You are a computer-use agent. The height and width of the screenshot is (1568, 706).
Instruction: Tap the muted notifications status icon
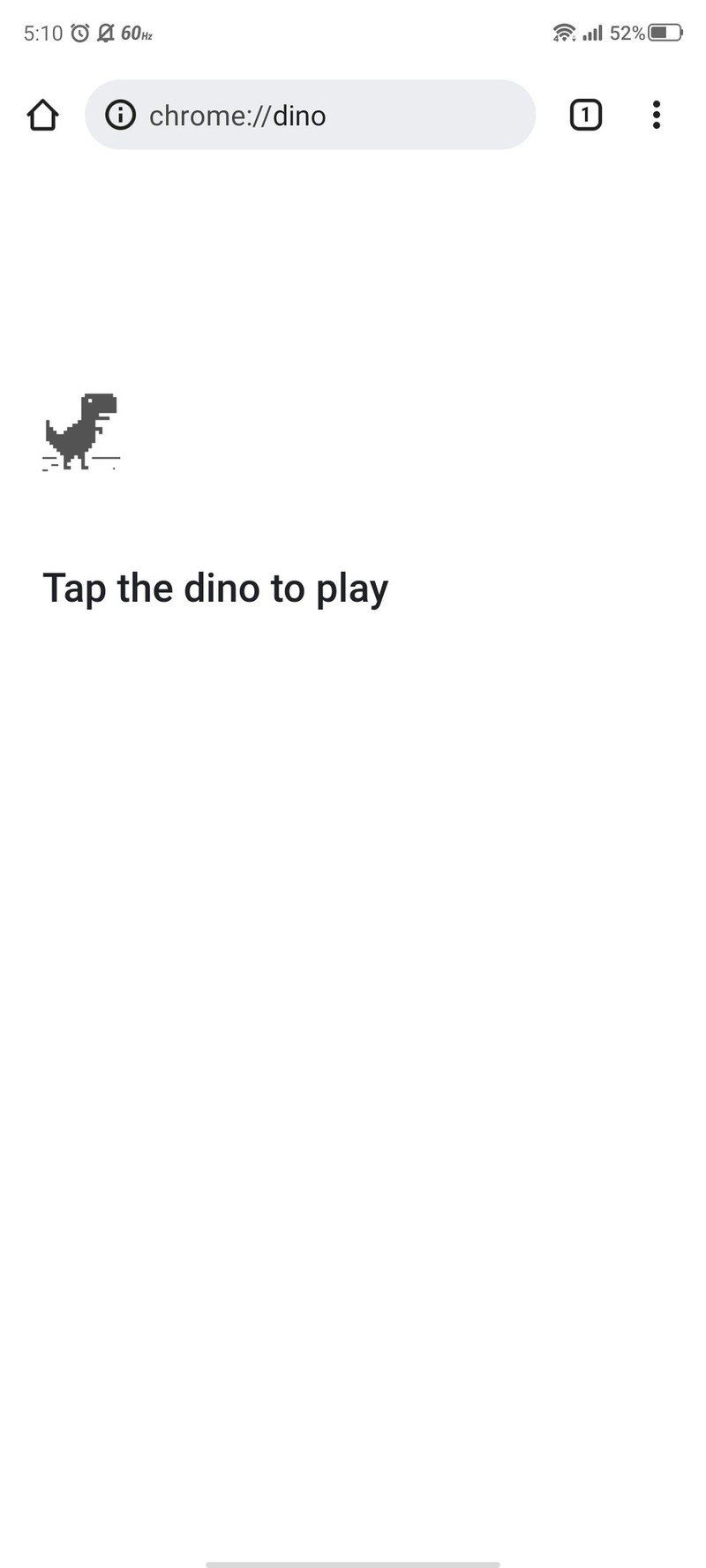pyautogui.click(x=104, y=33)
